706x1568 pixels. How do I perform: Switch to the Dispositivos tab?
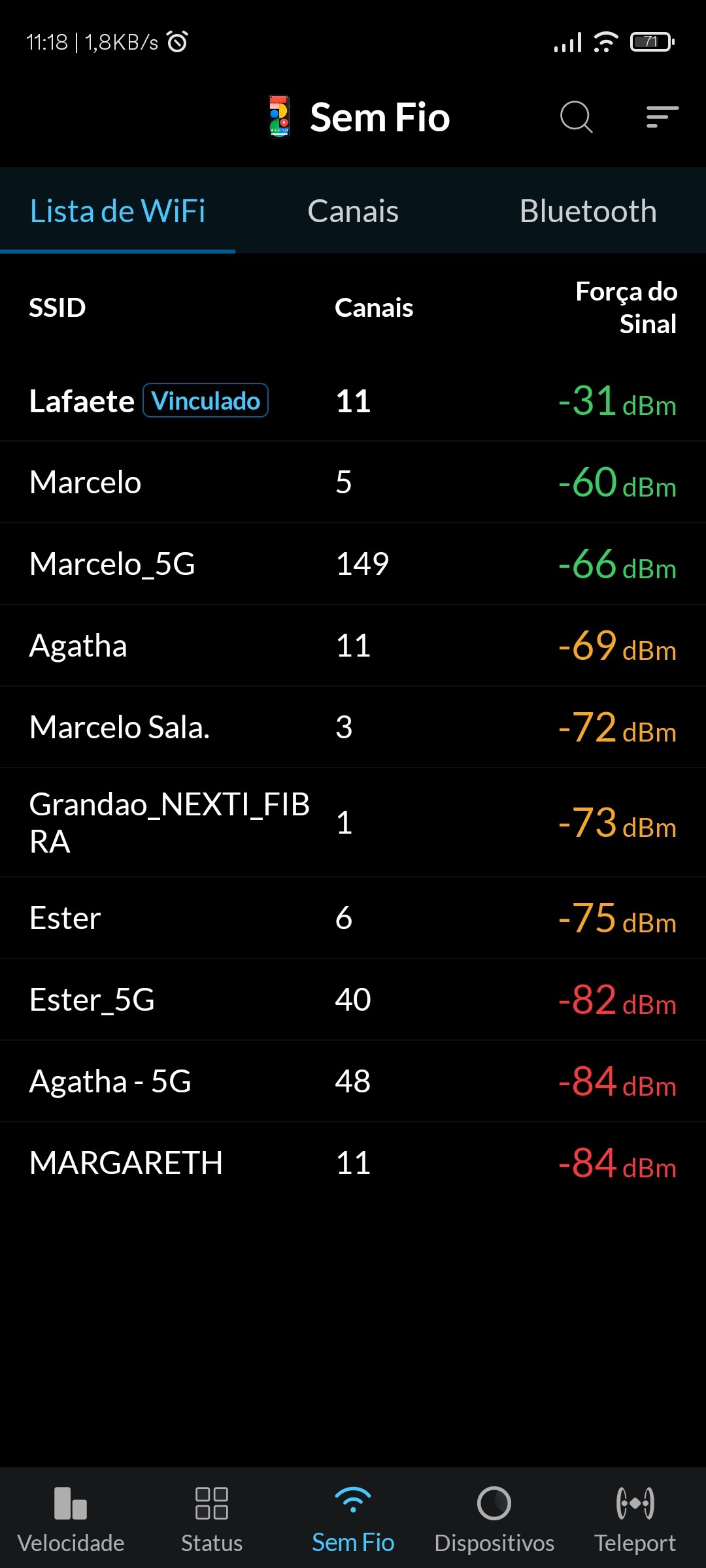point(494,1518)
